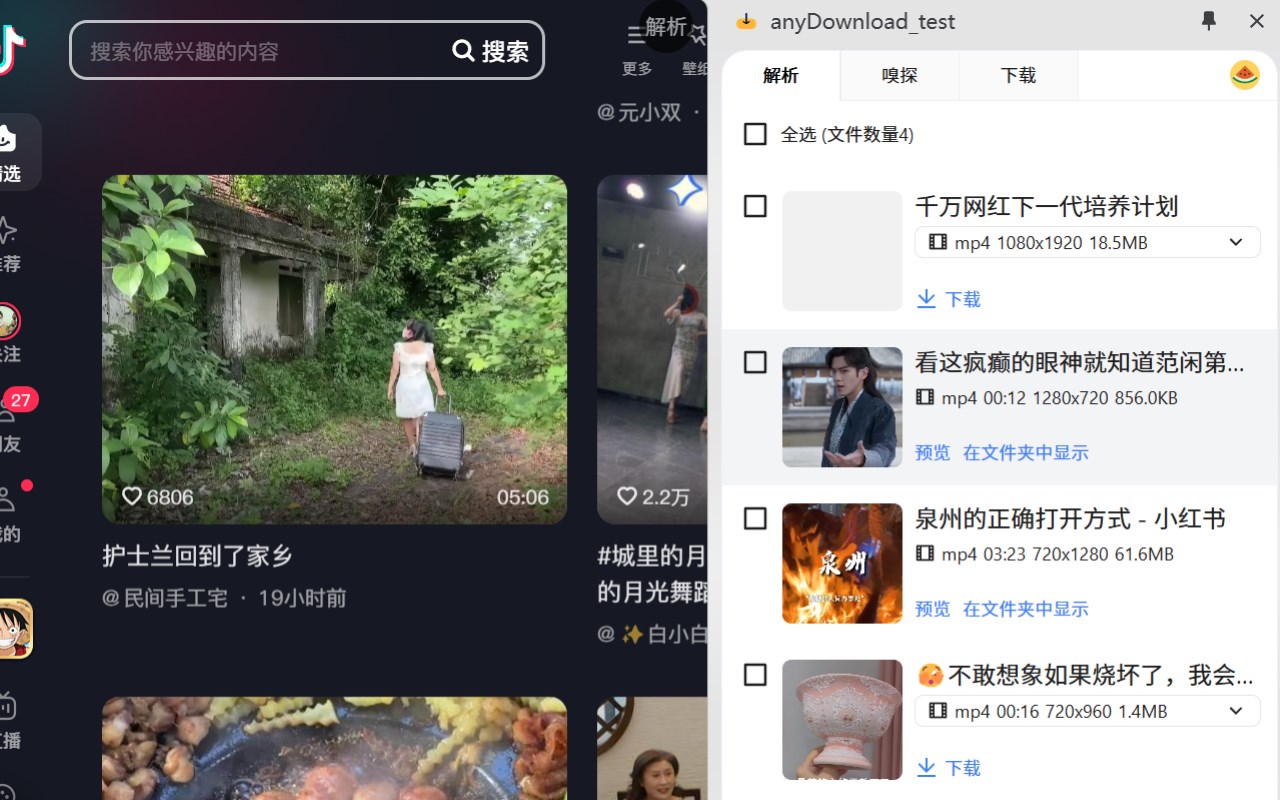1280x800 pixels.
Task: Tap 在文件夹中显示 for 泉州的正确打开方式
Action: 1025,609
